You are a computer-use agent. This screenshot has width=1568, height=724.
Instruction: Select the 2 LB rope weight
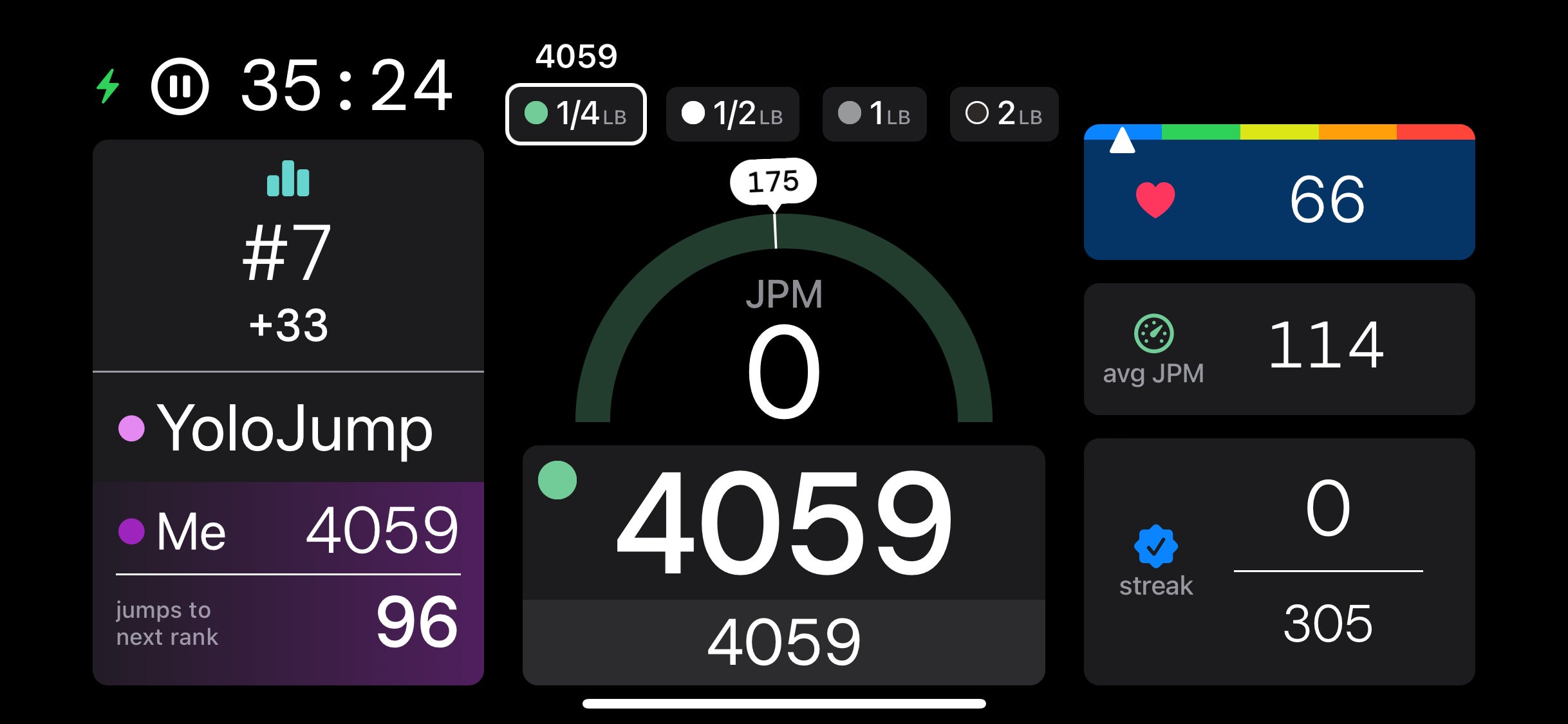coord(1003,114)
